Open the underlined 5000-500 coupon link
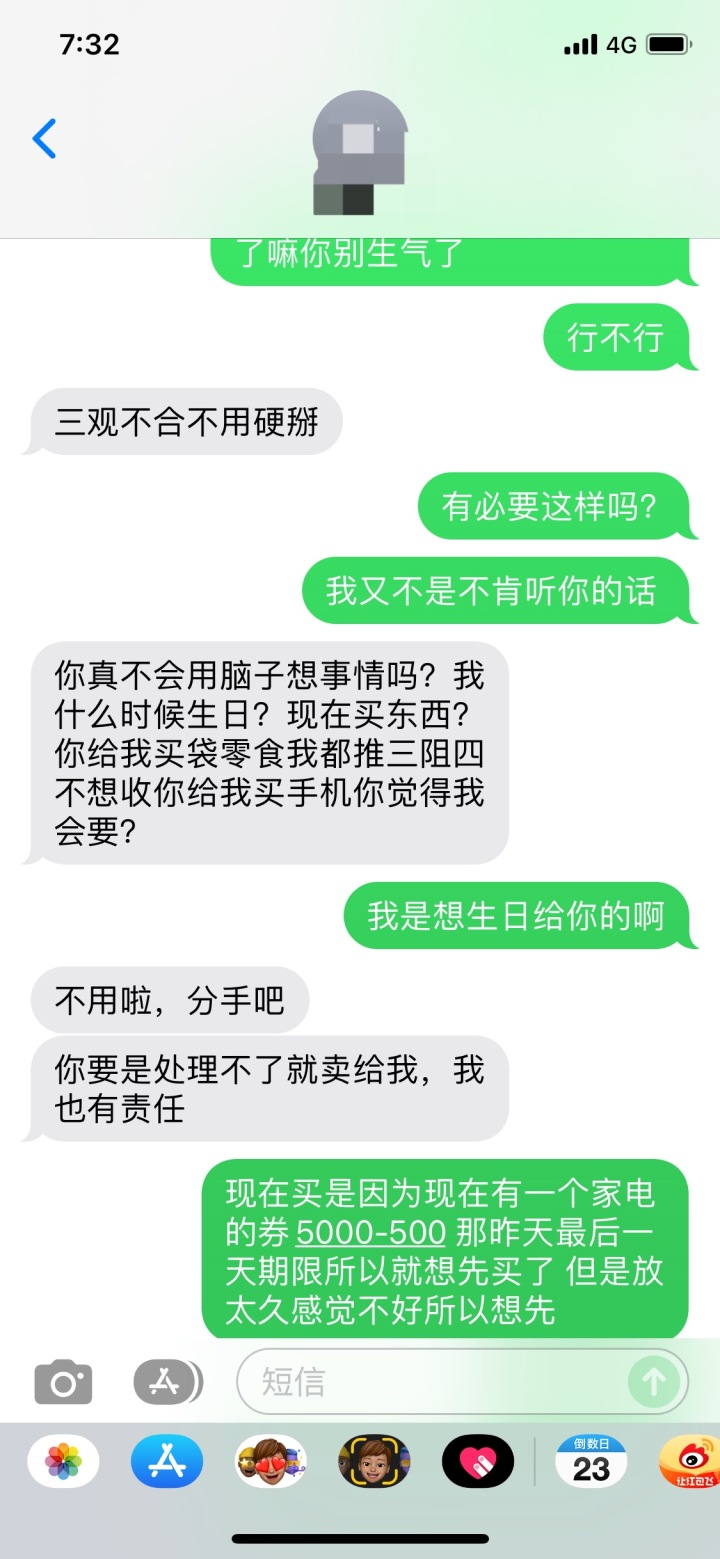The height and width of the screenshot is (1559, 720). click(x=370, y=1232)
